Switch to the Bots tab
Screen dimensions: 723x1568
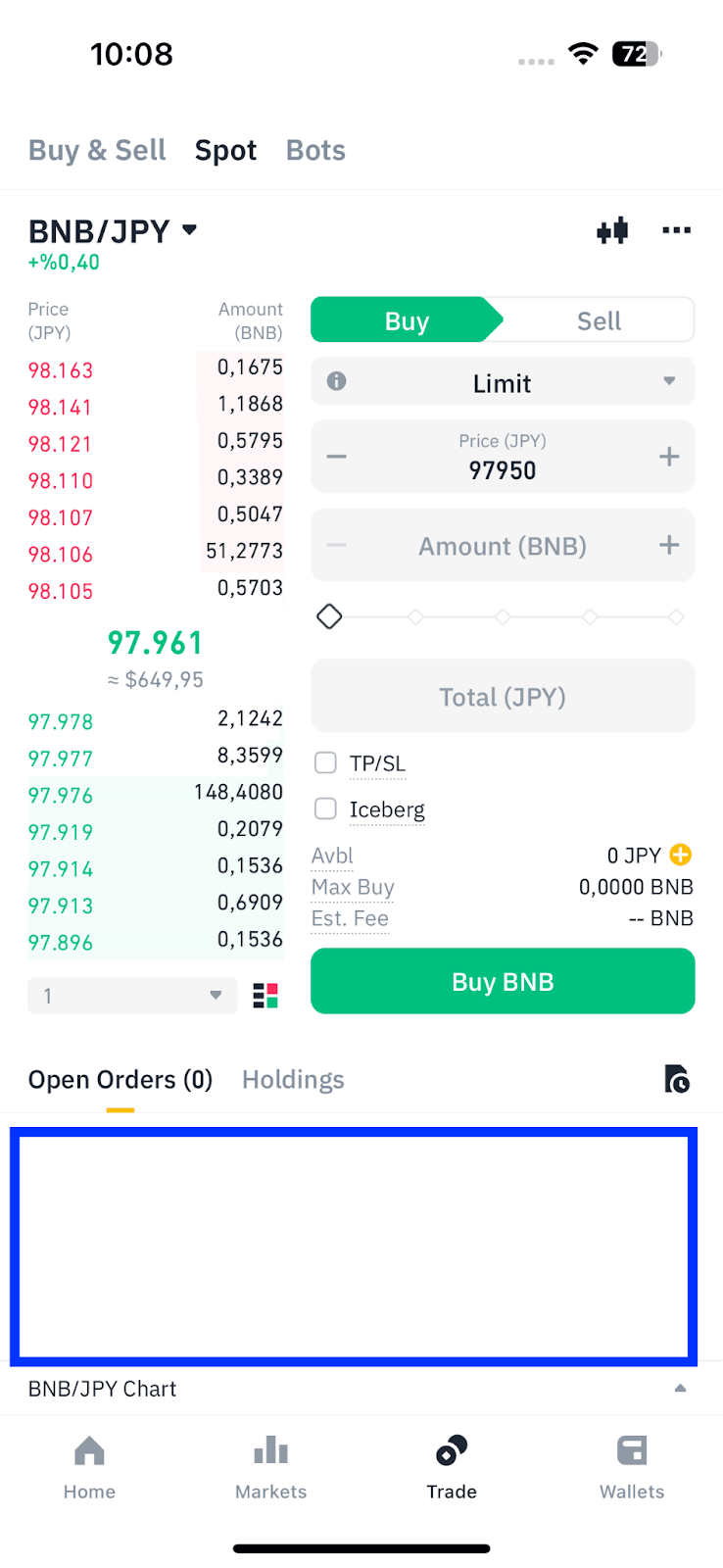click(315, 151)
